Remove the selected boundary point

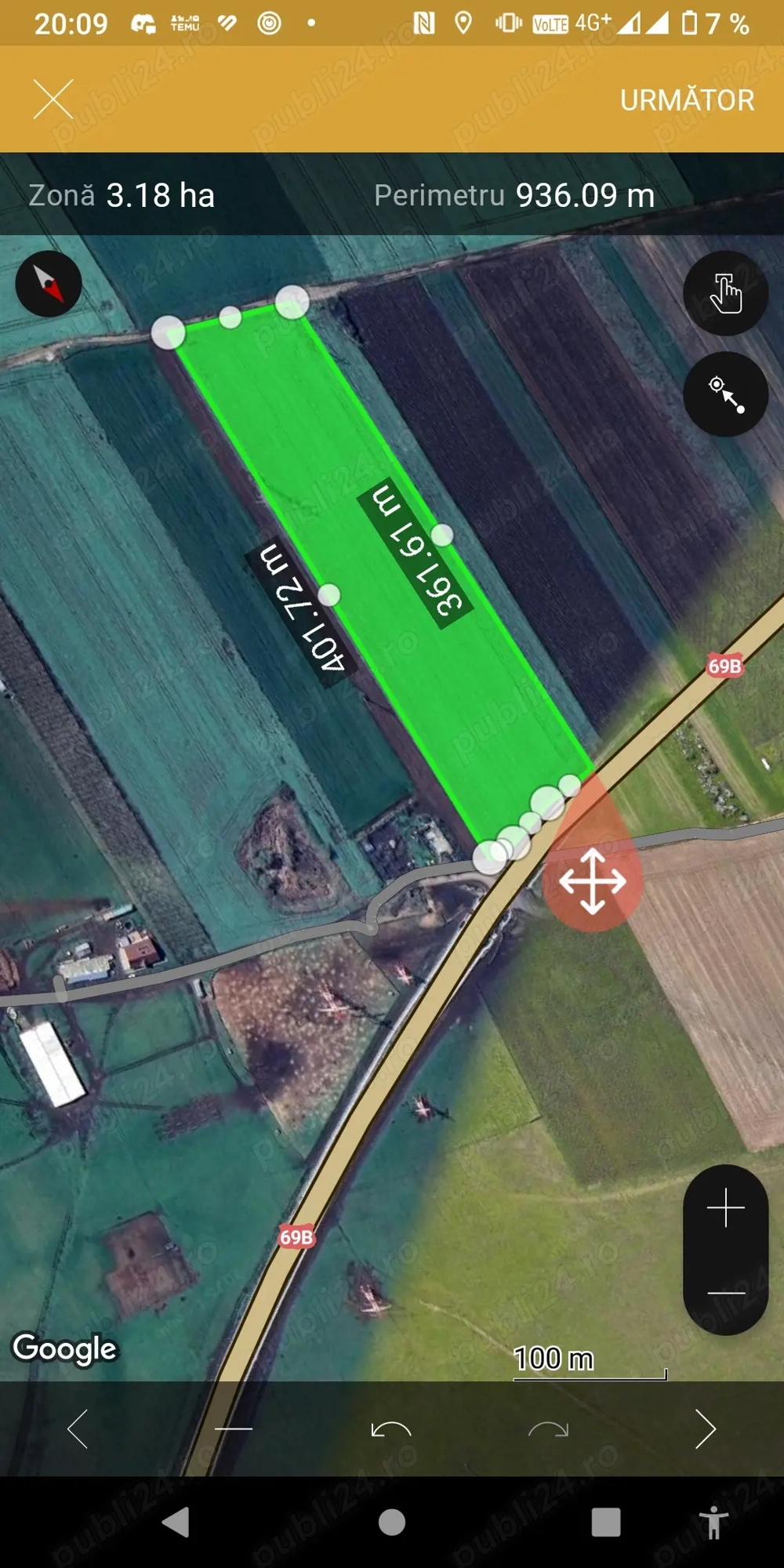[234, 1428]
